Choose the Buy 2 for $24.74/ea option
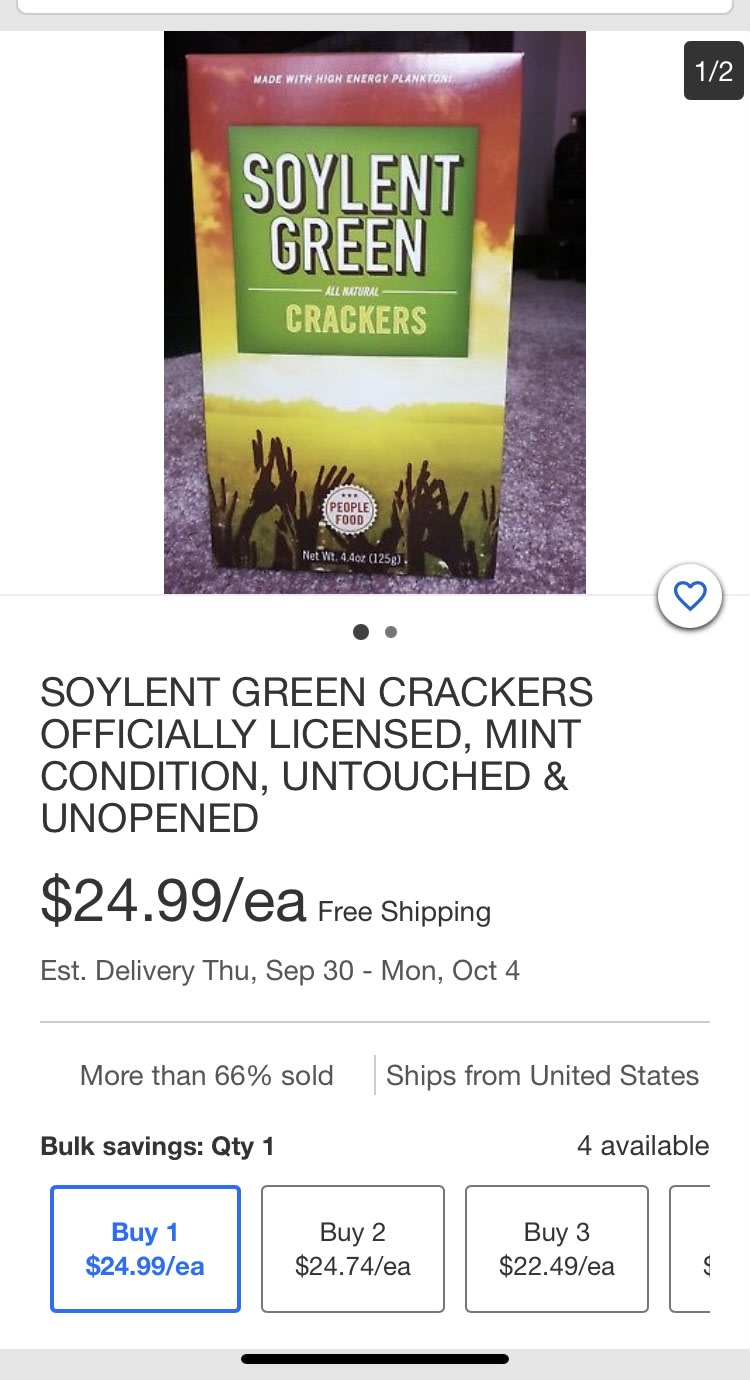The height and width of the screenshot is (1380, 750). (x=353, y=1248)
